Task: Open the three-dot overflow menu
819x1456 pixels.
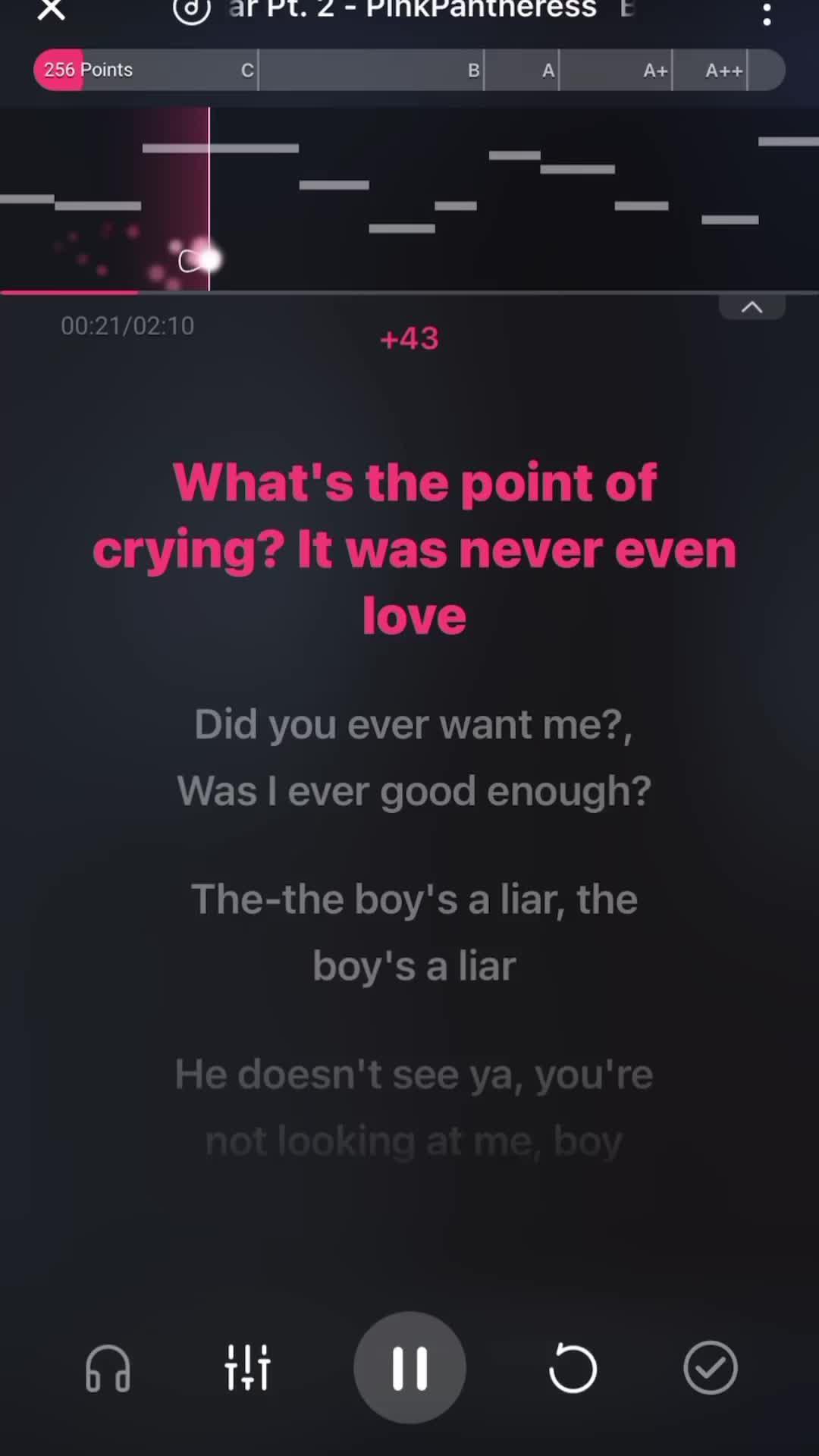Action: point(767,13)
